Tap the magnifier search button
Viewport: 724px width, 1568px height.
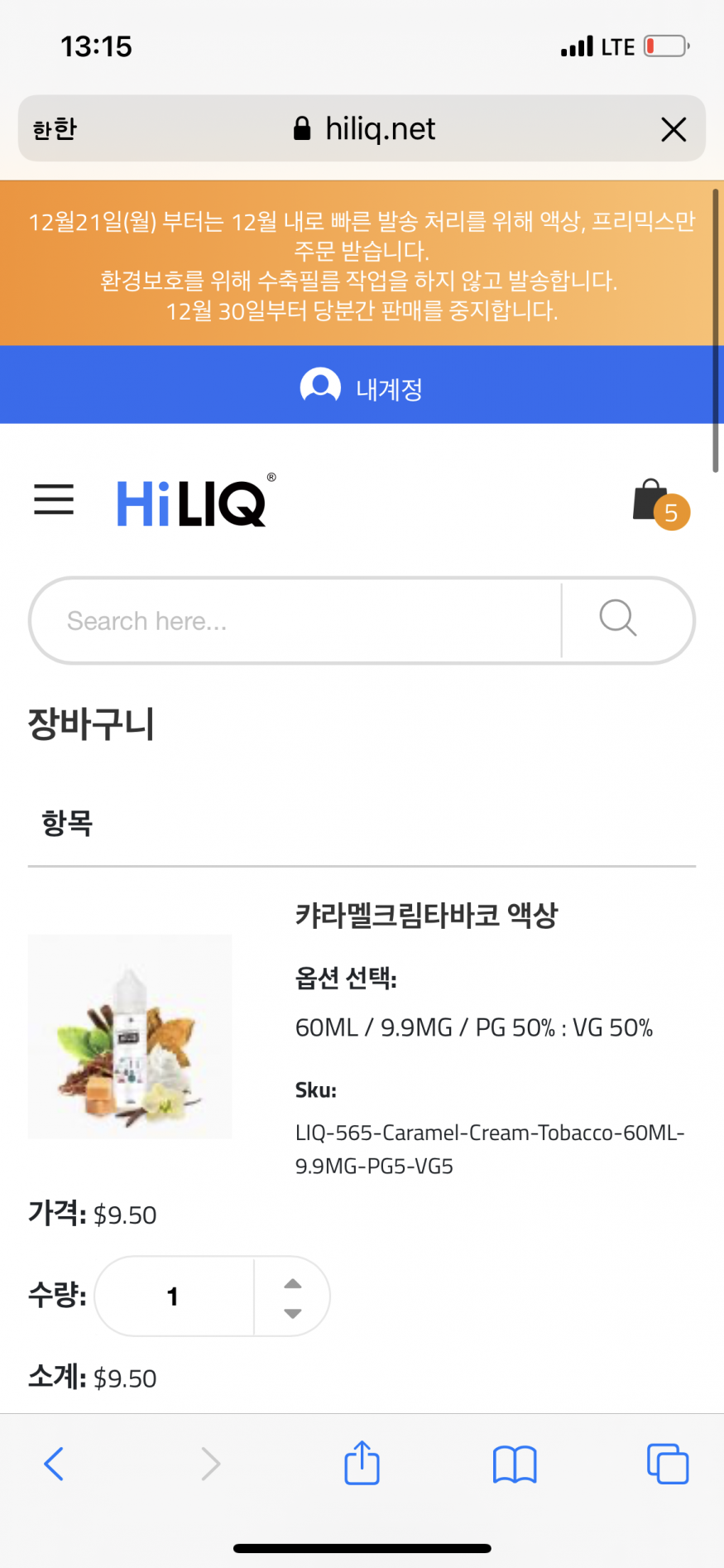click(x=618, y=618)
